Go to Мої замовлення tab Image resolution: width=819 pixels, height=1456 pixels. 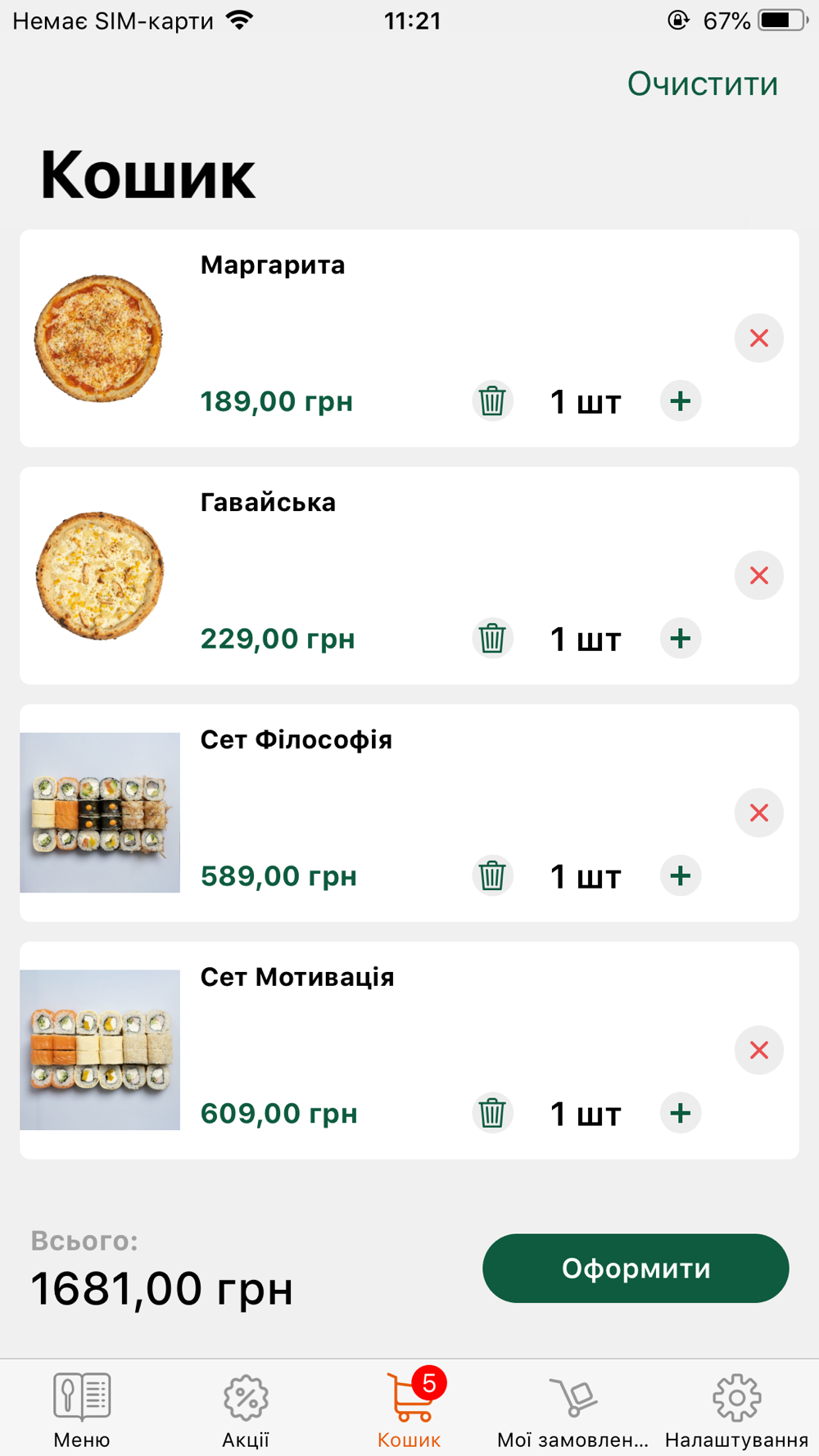pyautogui.click(x=572, y=1410)
